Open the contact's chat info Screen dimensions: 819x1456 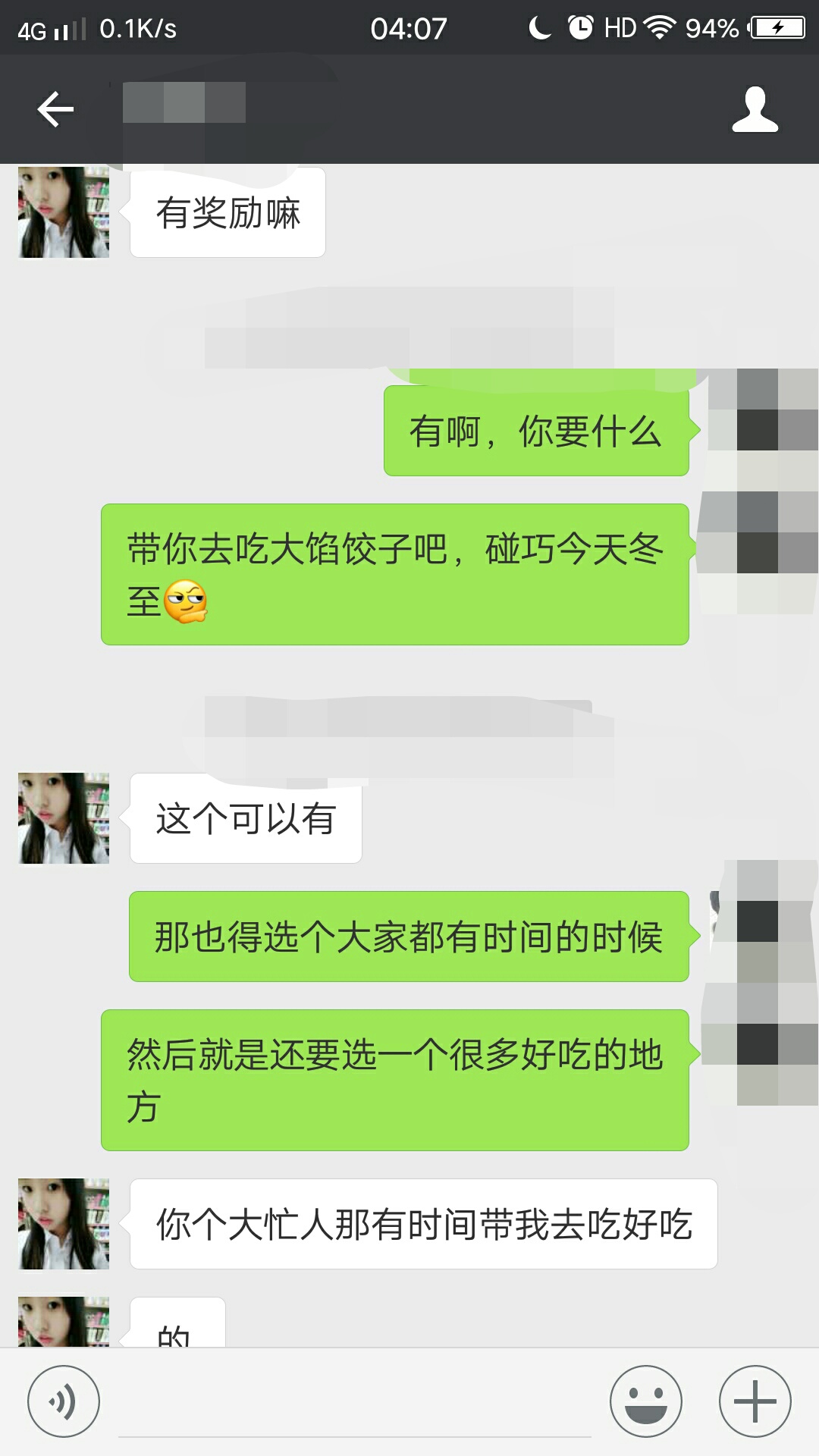[755, 109]
